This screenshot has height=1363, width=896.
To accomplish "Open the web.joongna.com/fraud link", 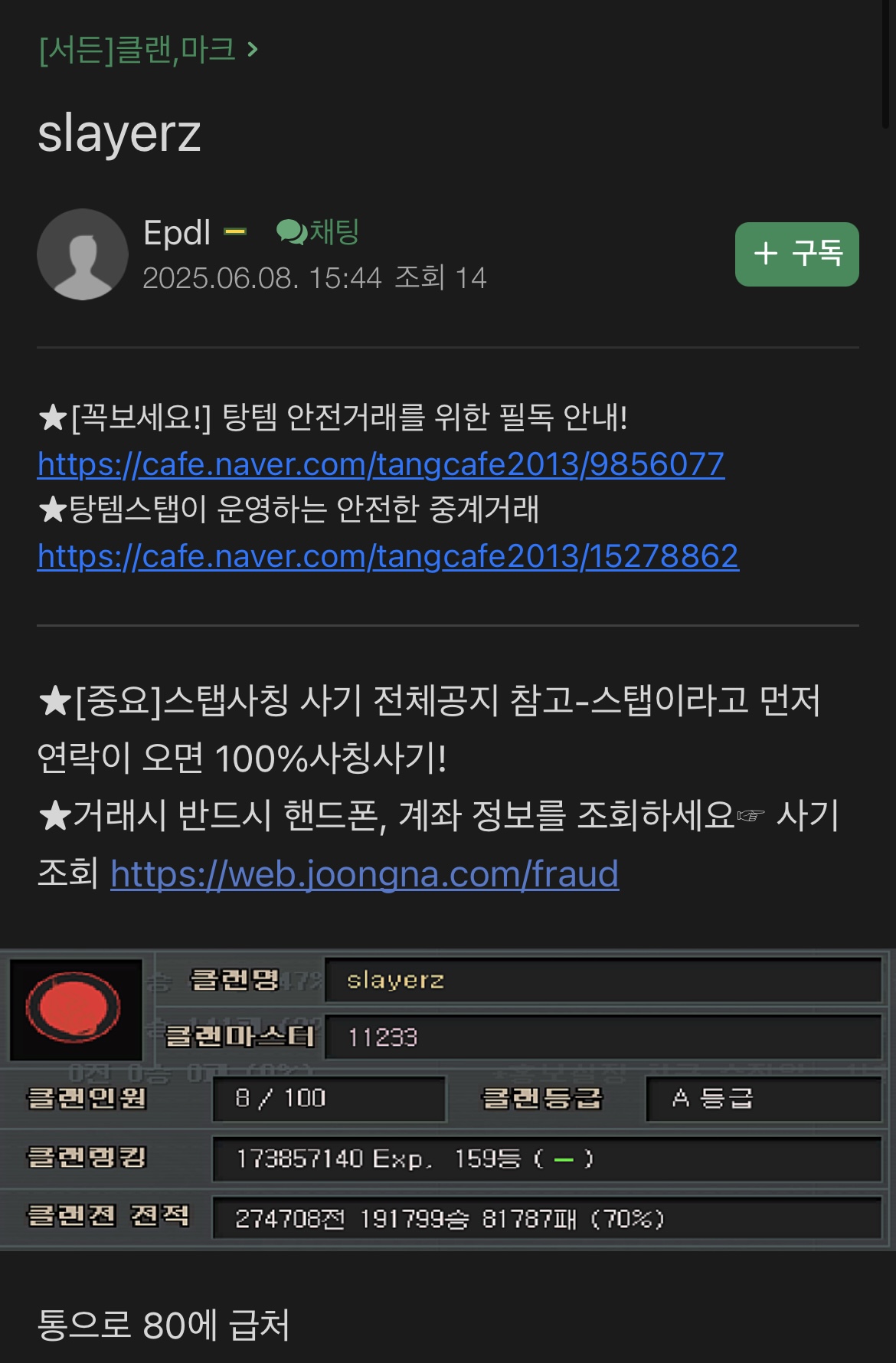I will 365,874.
